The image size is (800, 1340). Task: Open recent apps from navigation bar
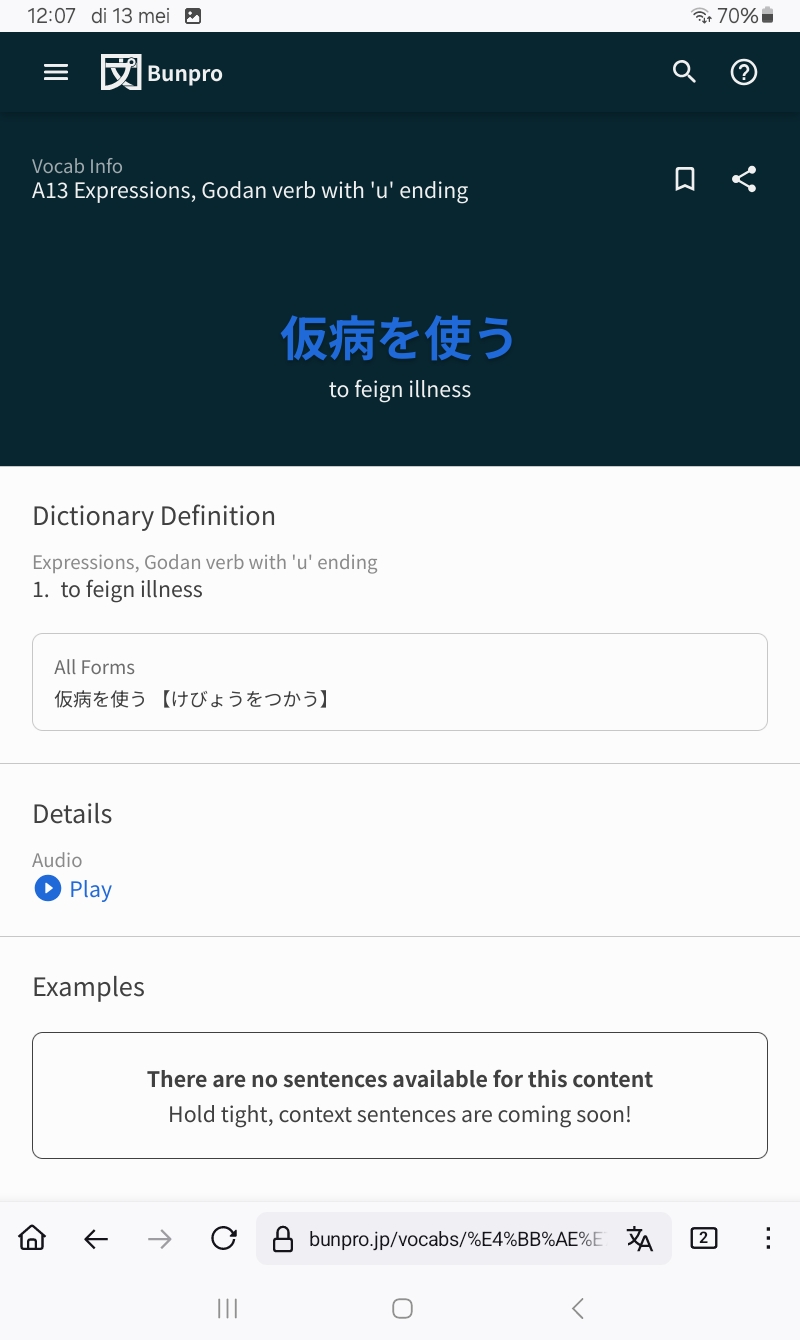(228, 1308)
